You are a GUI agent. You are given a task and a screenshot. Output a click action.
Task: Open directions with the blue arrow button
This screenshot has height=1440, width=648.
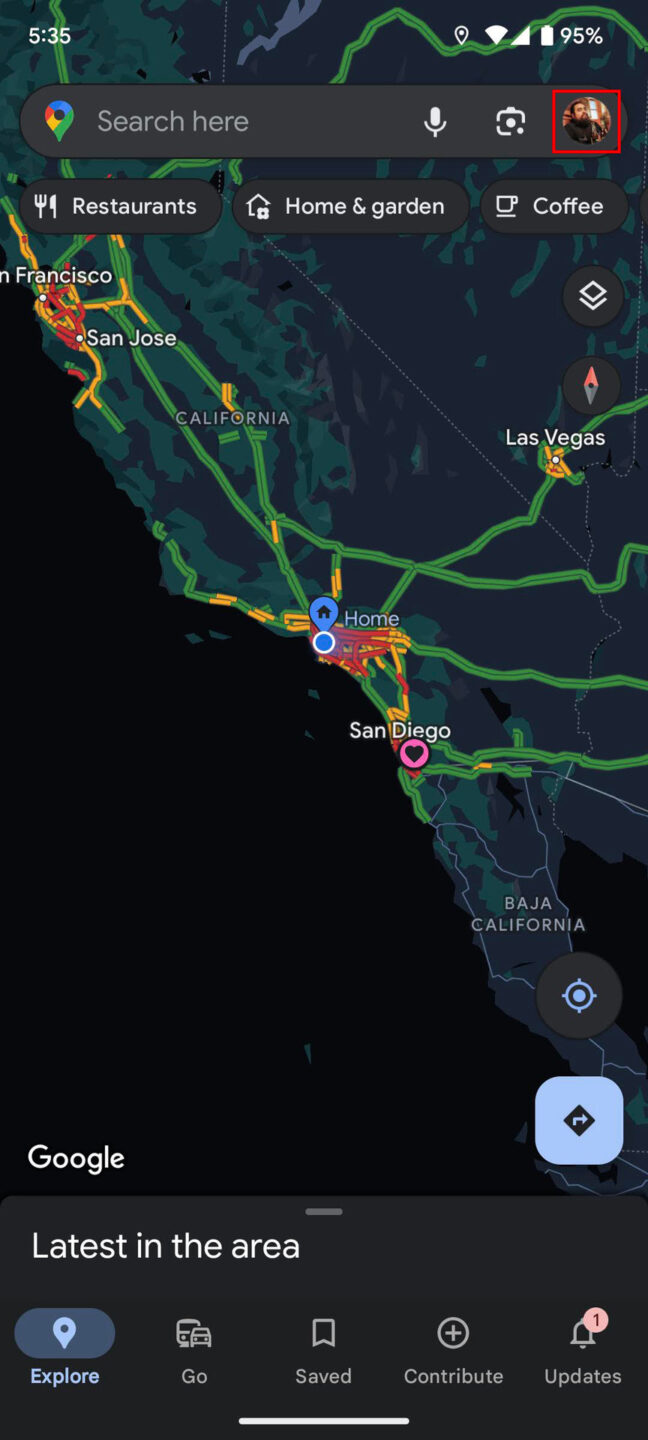click(579, 1120)
